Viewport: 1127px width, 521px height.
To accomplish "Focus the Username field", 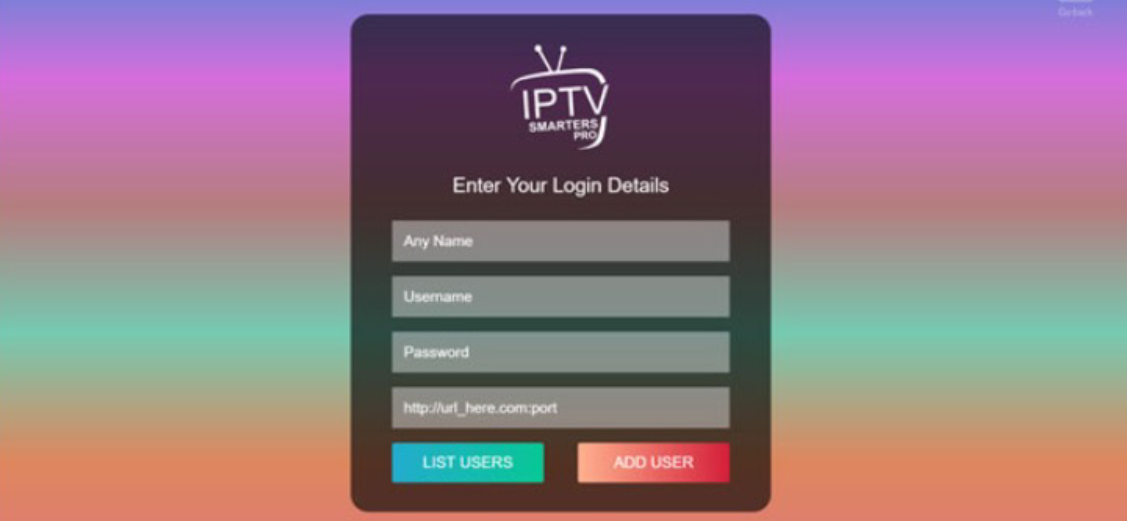I will point(560,297).
